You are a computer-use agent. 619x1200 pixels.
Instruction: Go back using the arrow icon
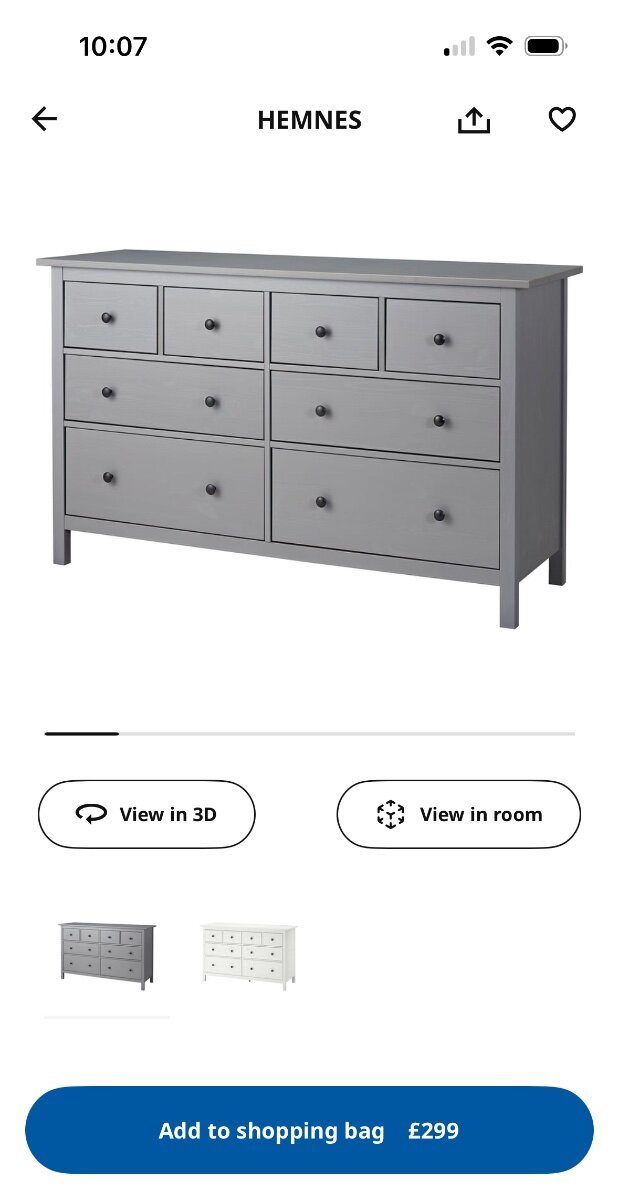tap(45, 120)
